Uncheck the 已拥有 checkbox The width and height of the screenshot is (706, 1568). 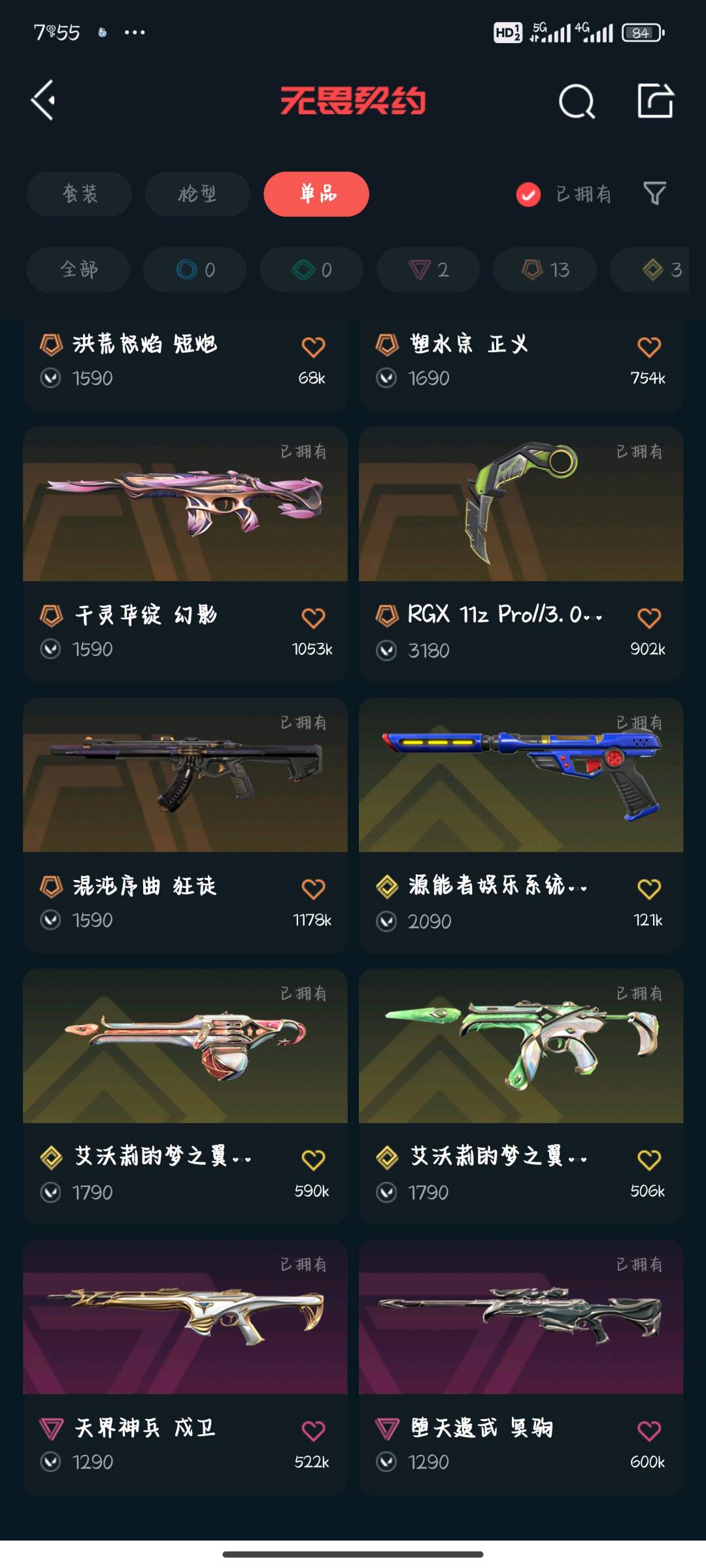(x=528, y=194)
